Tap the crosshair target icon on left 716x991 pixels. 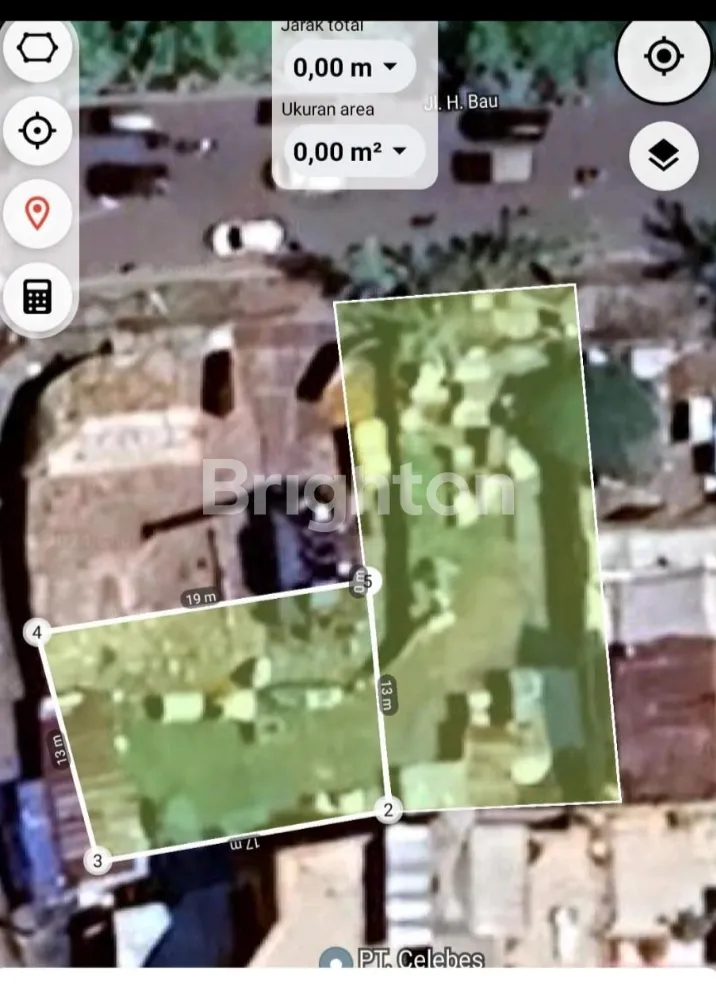(x=37, y=131)
